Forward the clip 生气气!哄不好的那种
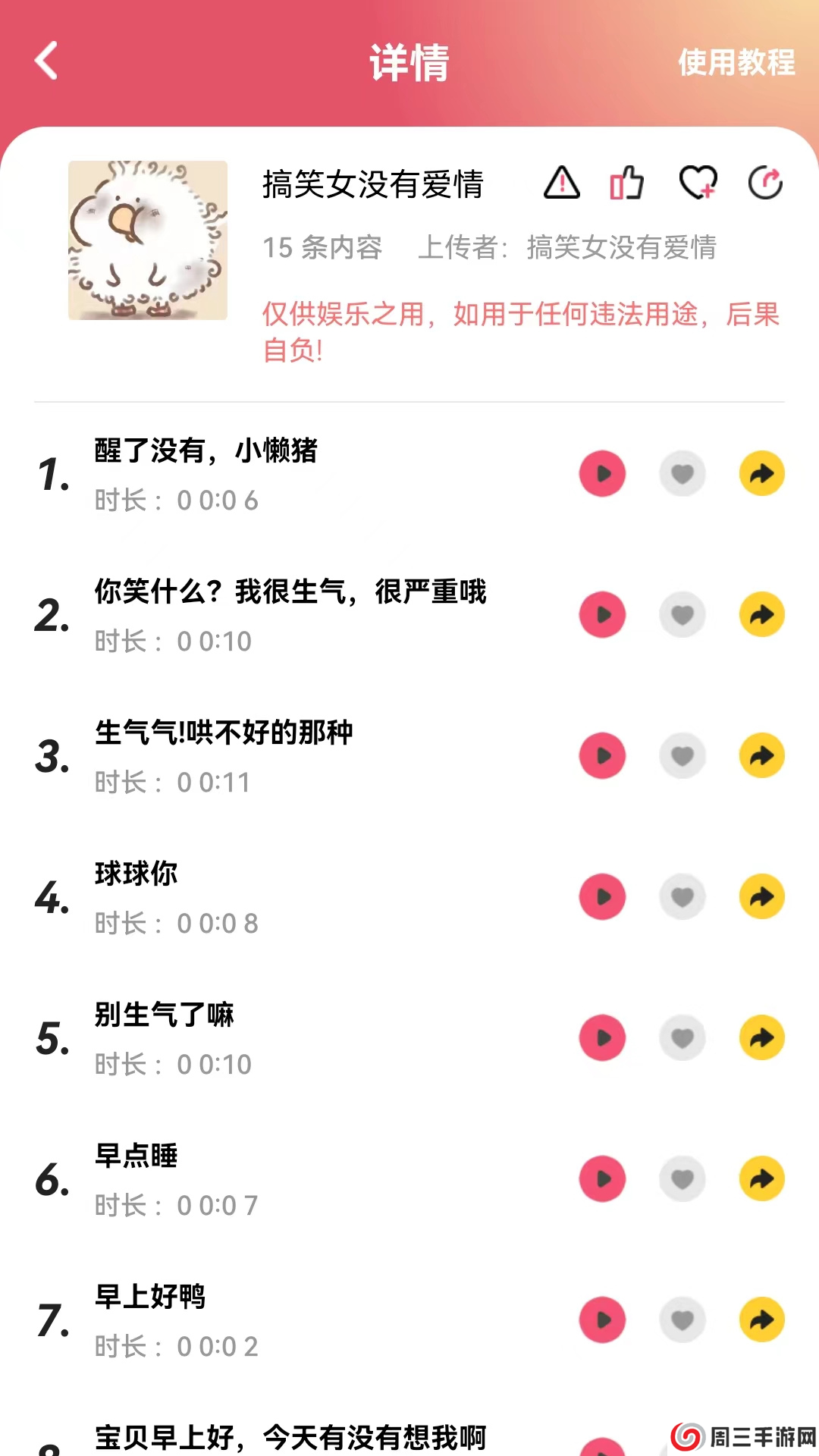This screenshot has width=819, height=1456. coord(761,755)
